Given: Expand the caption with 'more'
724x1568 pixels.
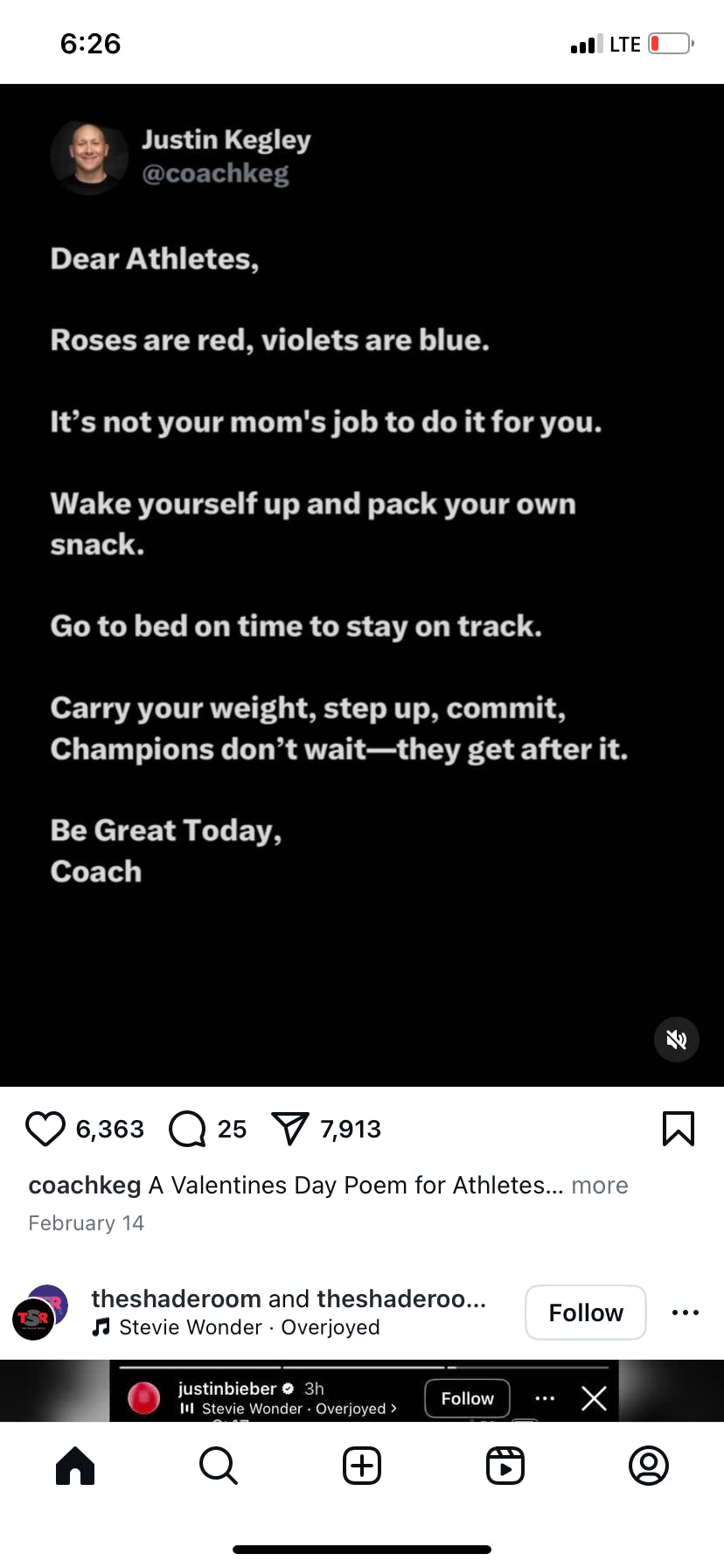Looking at the screenshot, I should (600, 1185).
